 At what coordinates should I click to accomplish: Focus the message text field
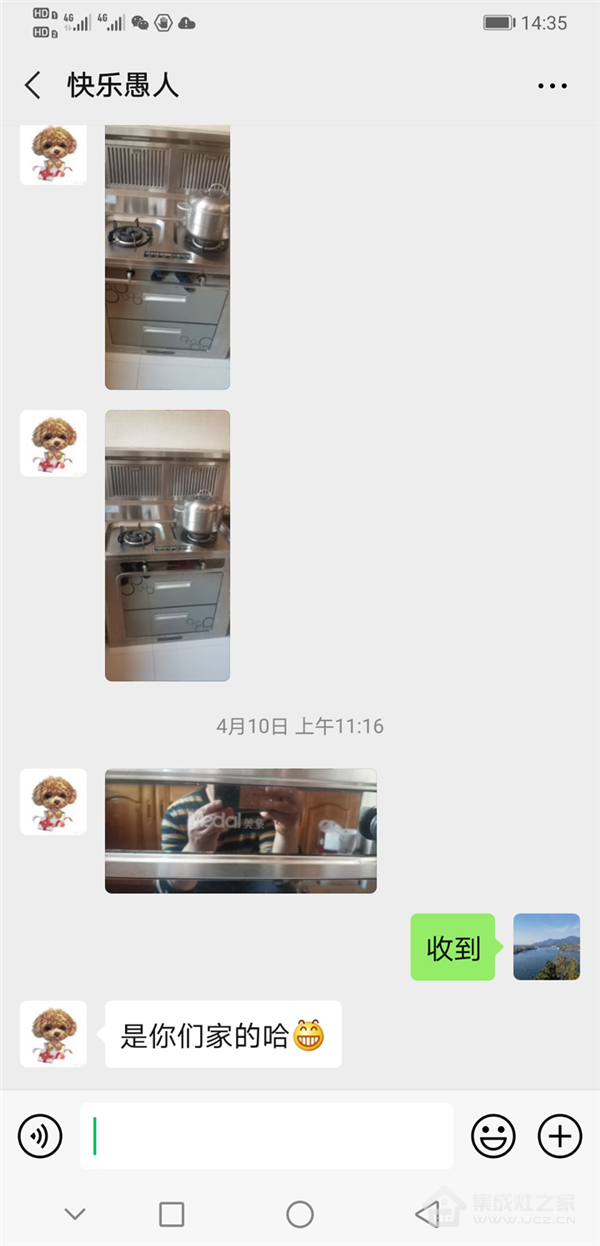coord(266,1136)
